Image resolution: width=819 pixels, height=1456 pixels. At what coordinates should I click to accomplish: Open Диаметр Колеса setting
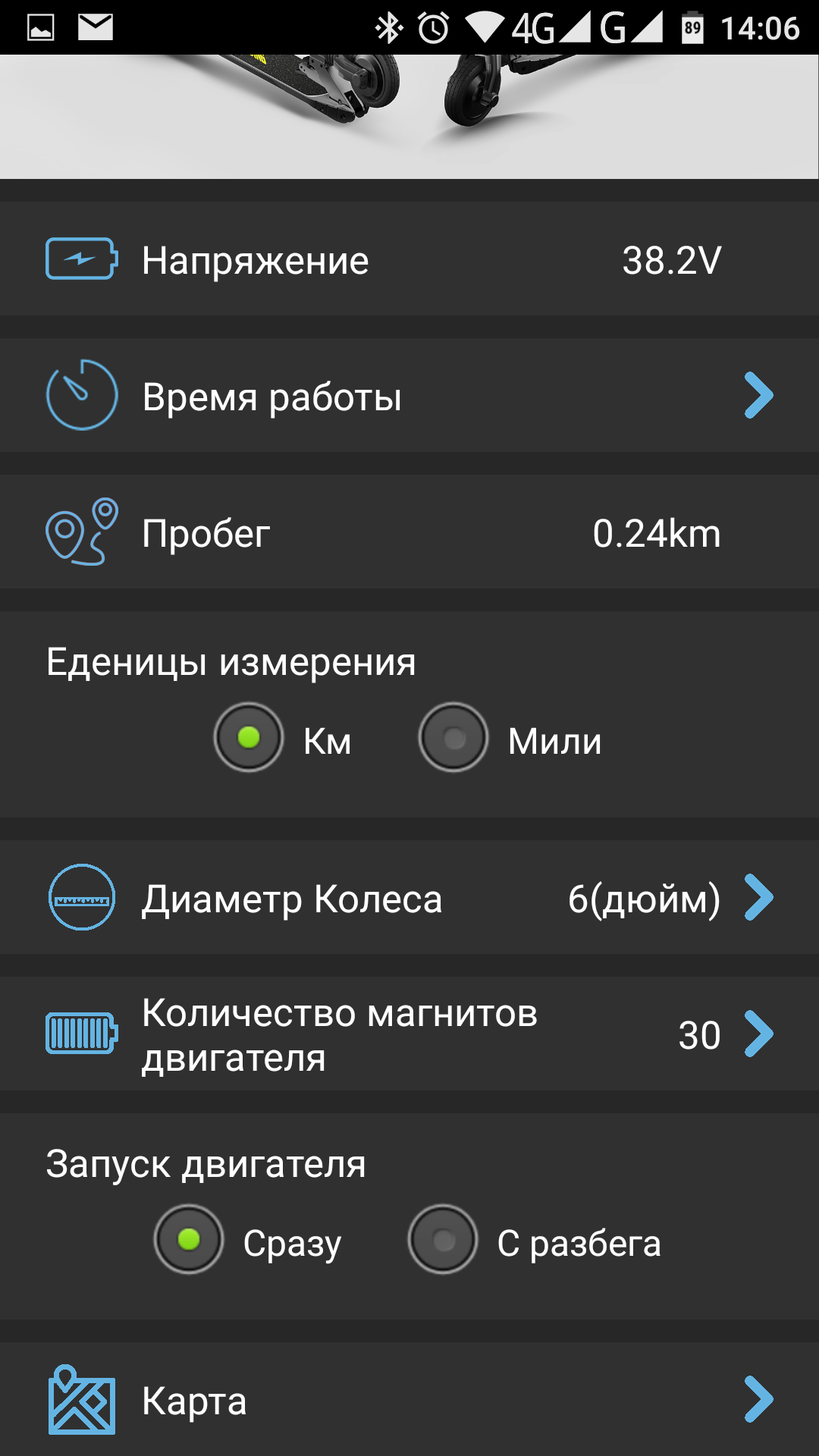point(409,898)
